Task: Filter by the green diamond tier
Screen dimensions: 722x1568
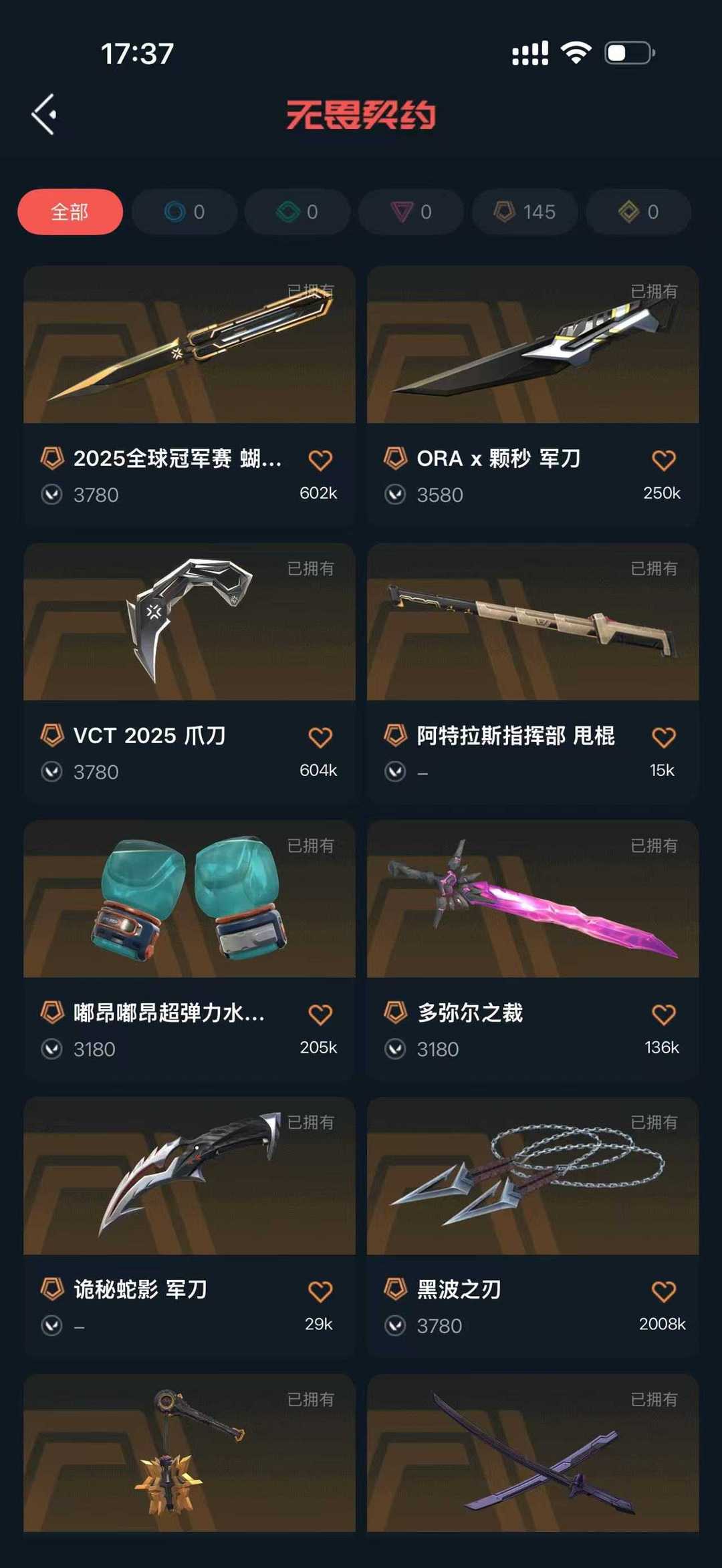Action: tap(297, 212)
